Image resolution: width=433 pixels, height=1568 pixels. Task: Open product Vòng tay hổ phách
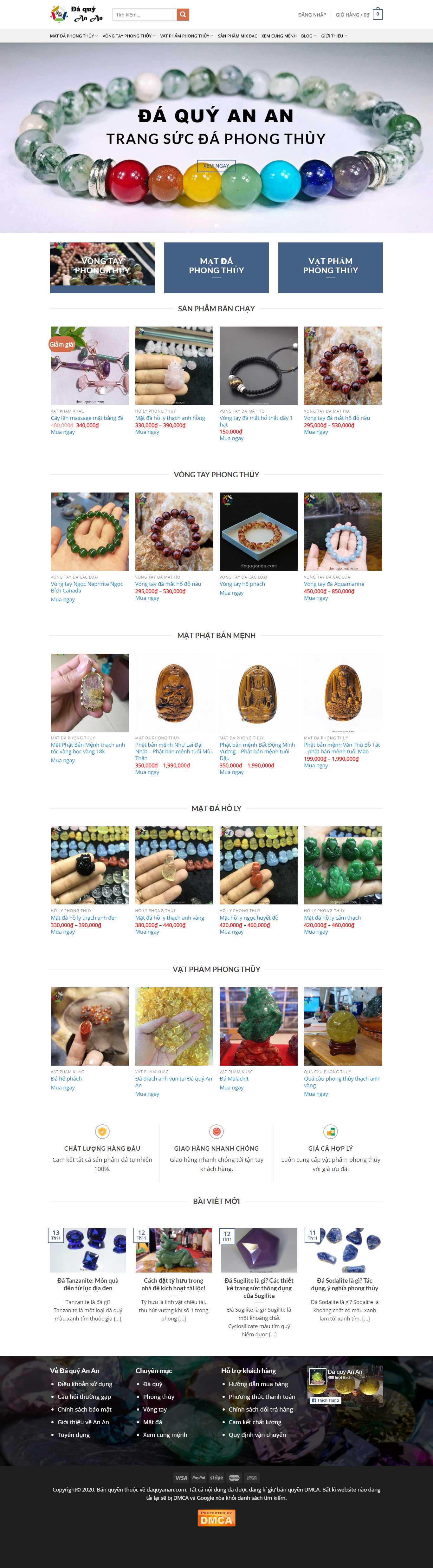(242, 584)
